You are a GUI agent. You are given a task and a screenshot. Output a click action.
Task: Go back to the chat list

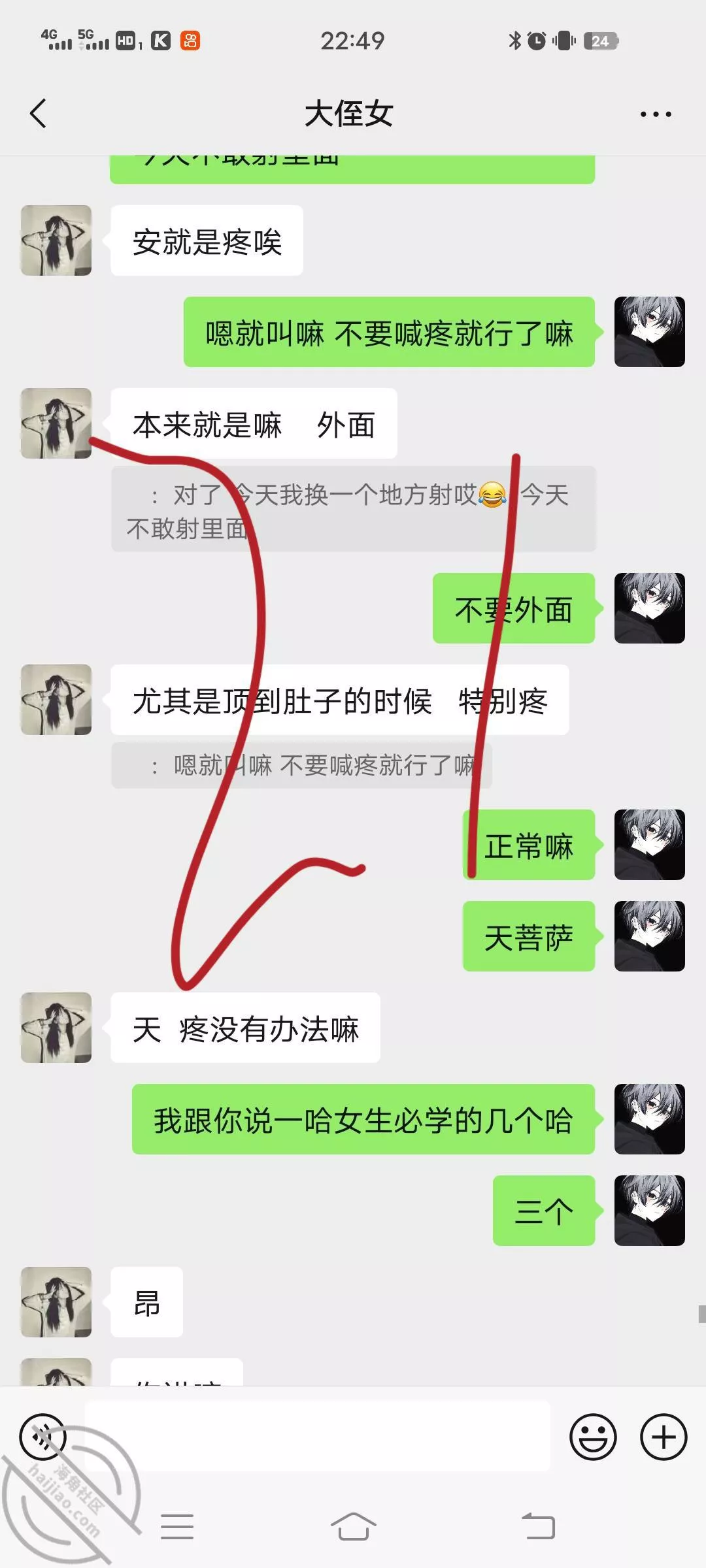(39, 114)
